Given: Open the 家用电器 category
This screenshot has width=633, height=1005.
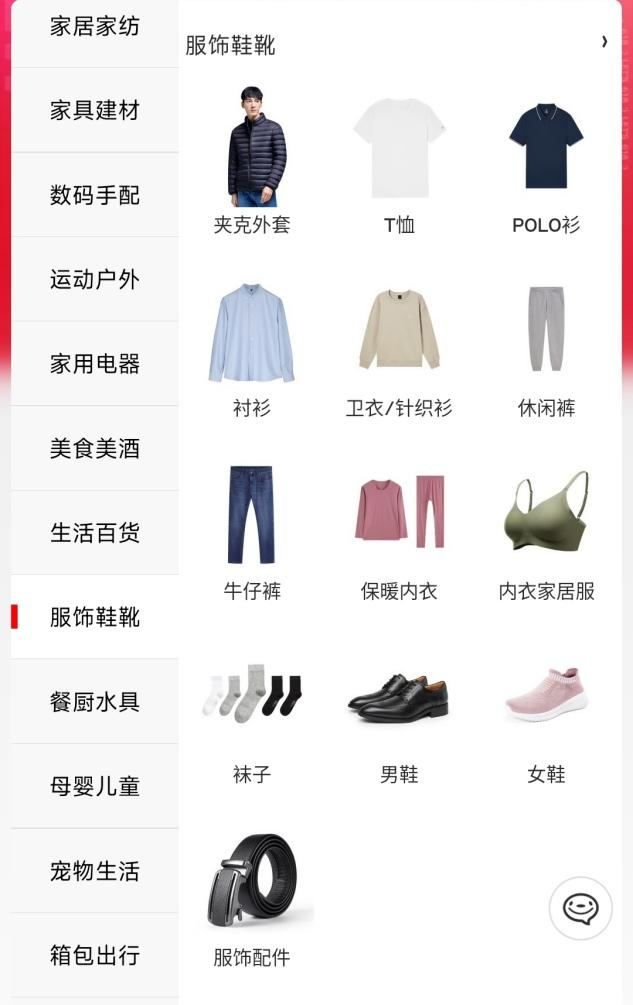Looking at the screenshot, I should [x=95, y=364].
